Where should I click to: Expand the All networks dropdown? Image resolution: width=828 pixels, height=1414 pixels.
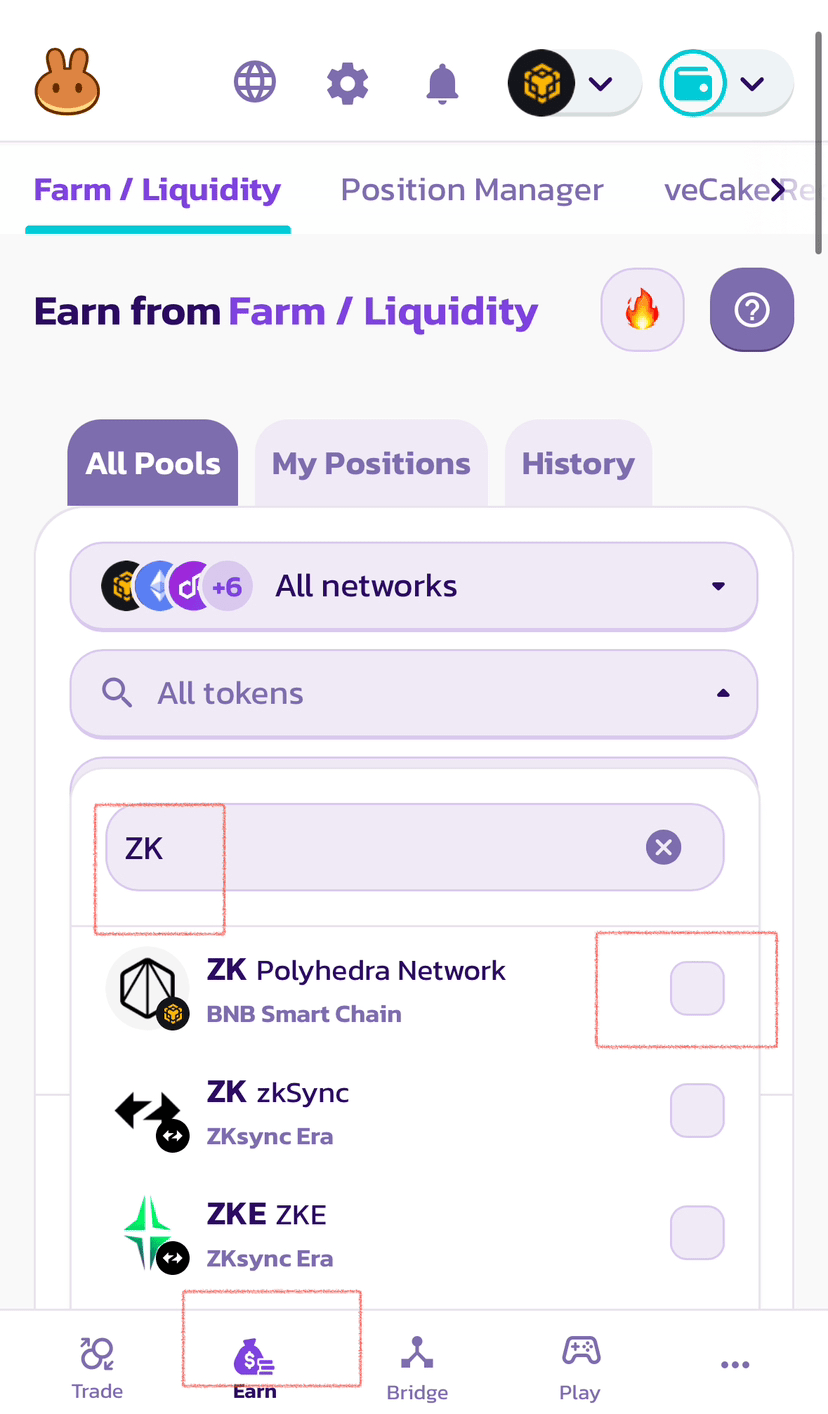pos(414,586)
